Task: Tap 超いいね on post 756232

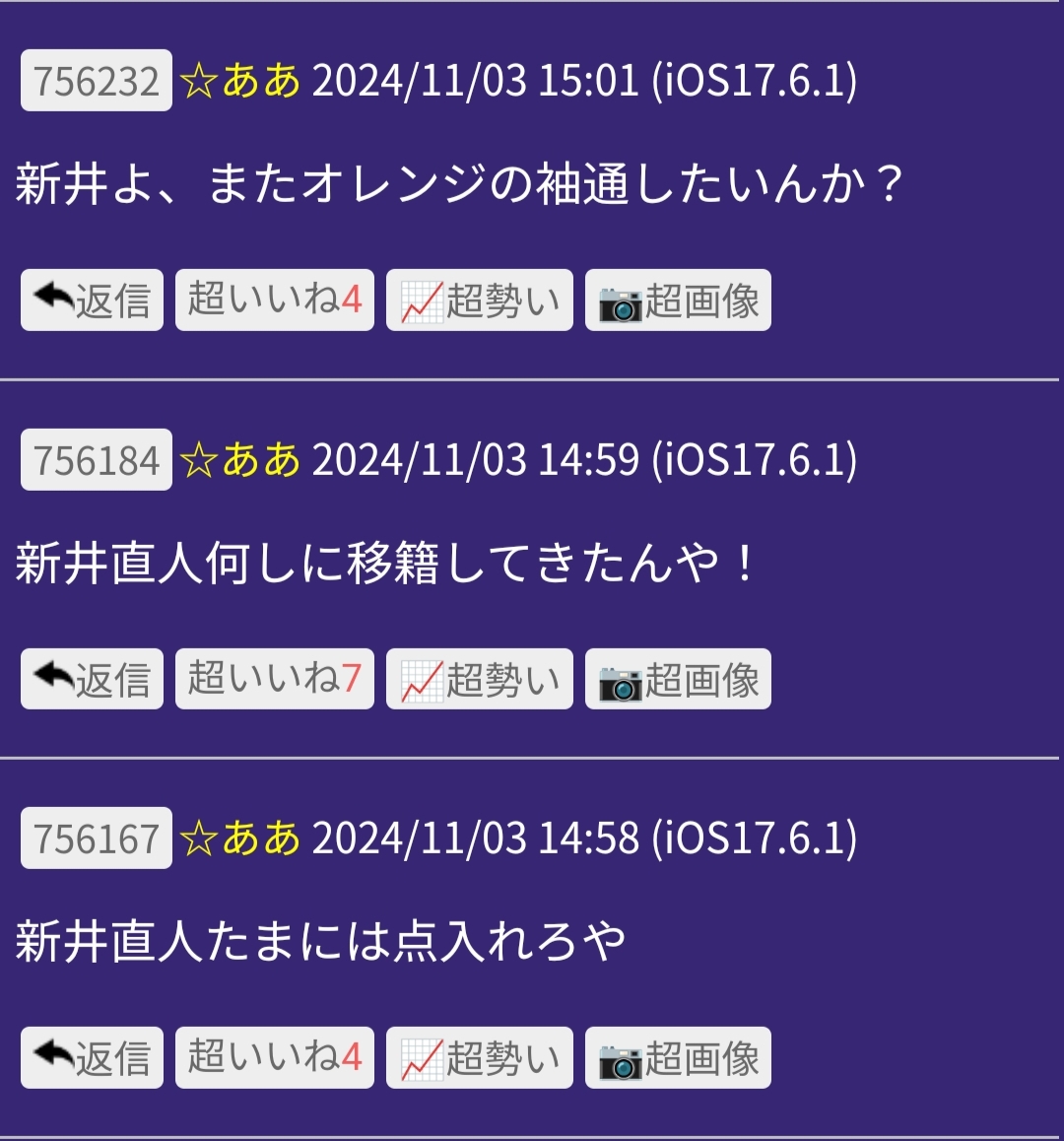Action: tap(275, 300)
